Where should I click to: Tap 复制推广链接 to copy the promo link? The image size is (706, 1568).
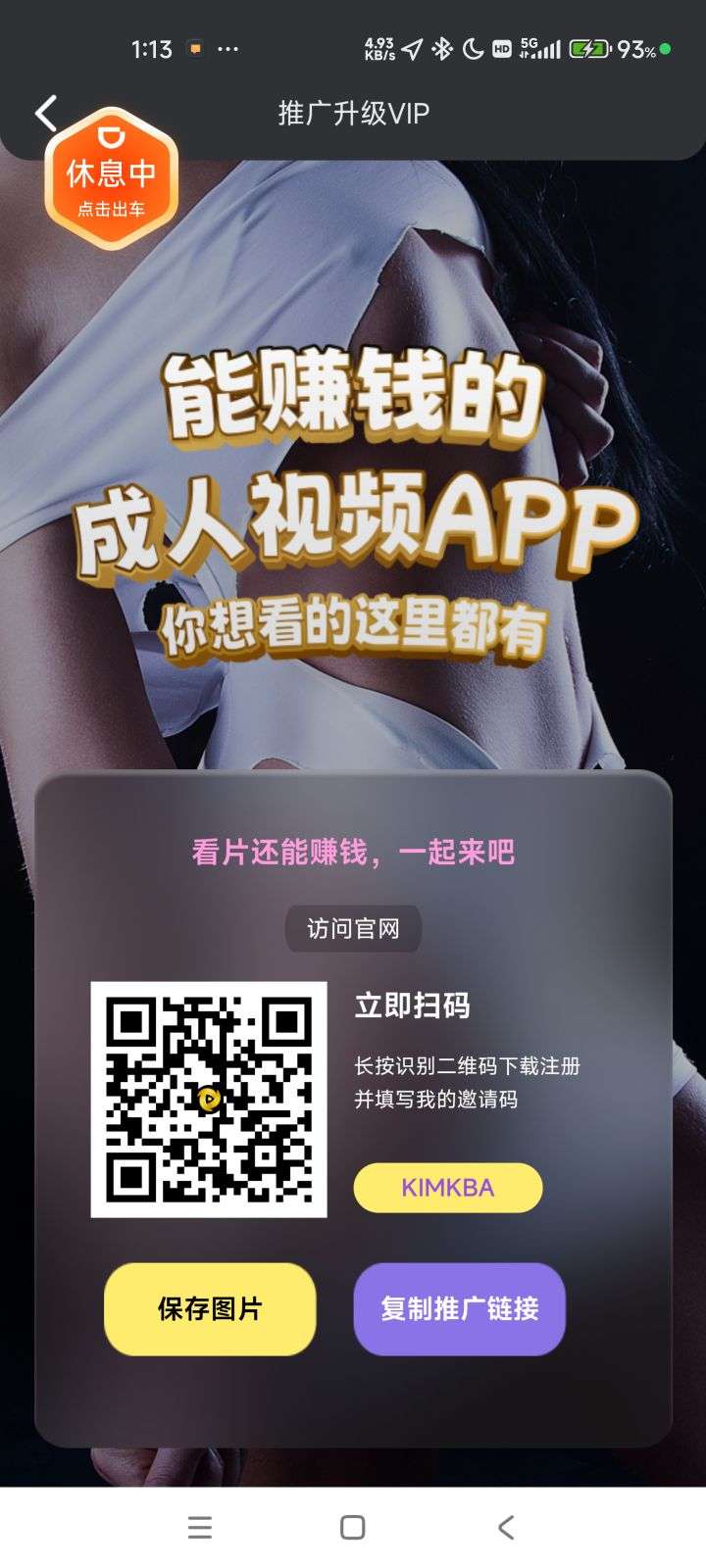459,1309
